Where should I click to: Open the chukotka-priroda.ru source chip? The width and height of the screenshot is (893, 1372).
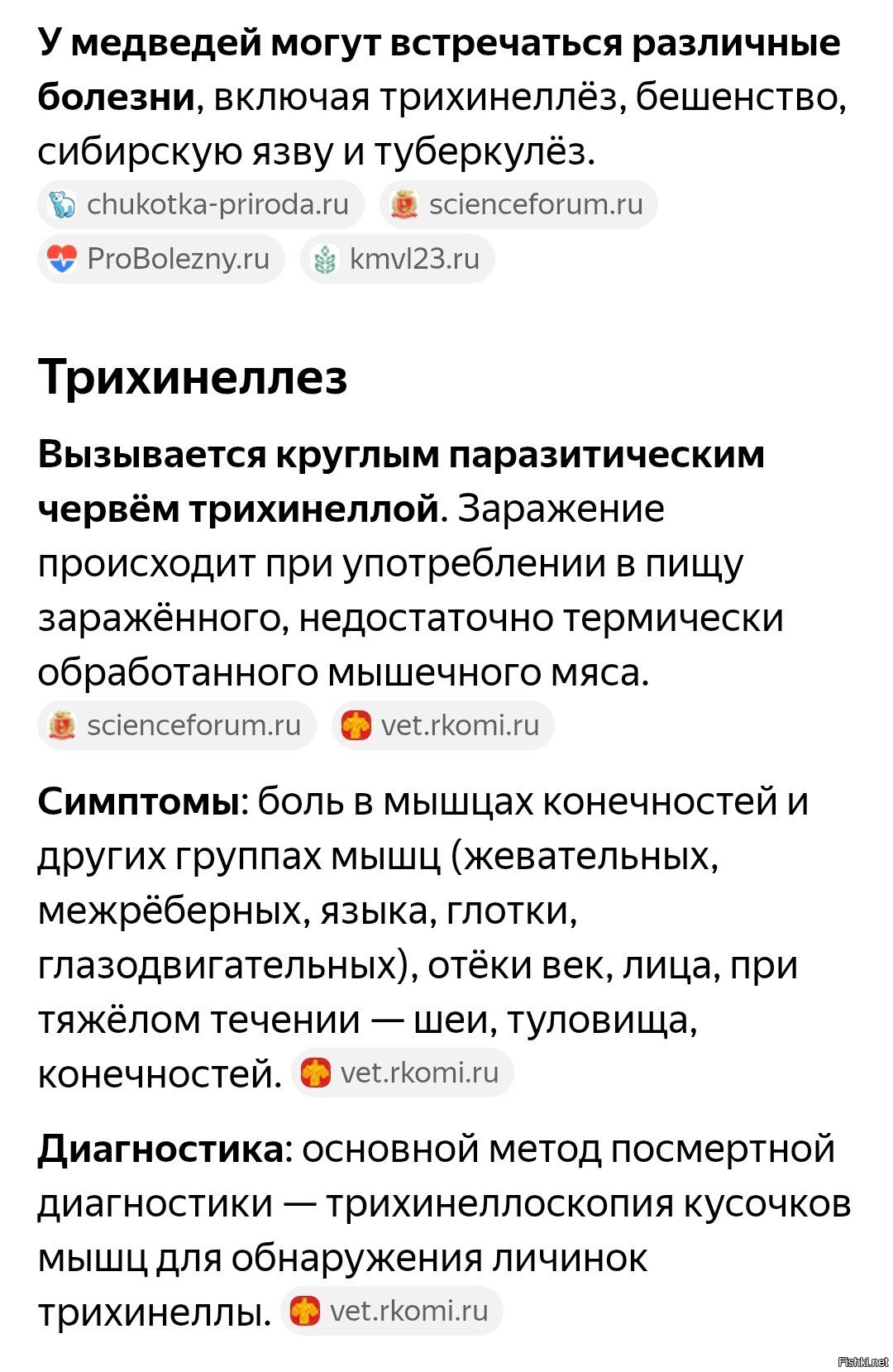200,204
